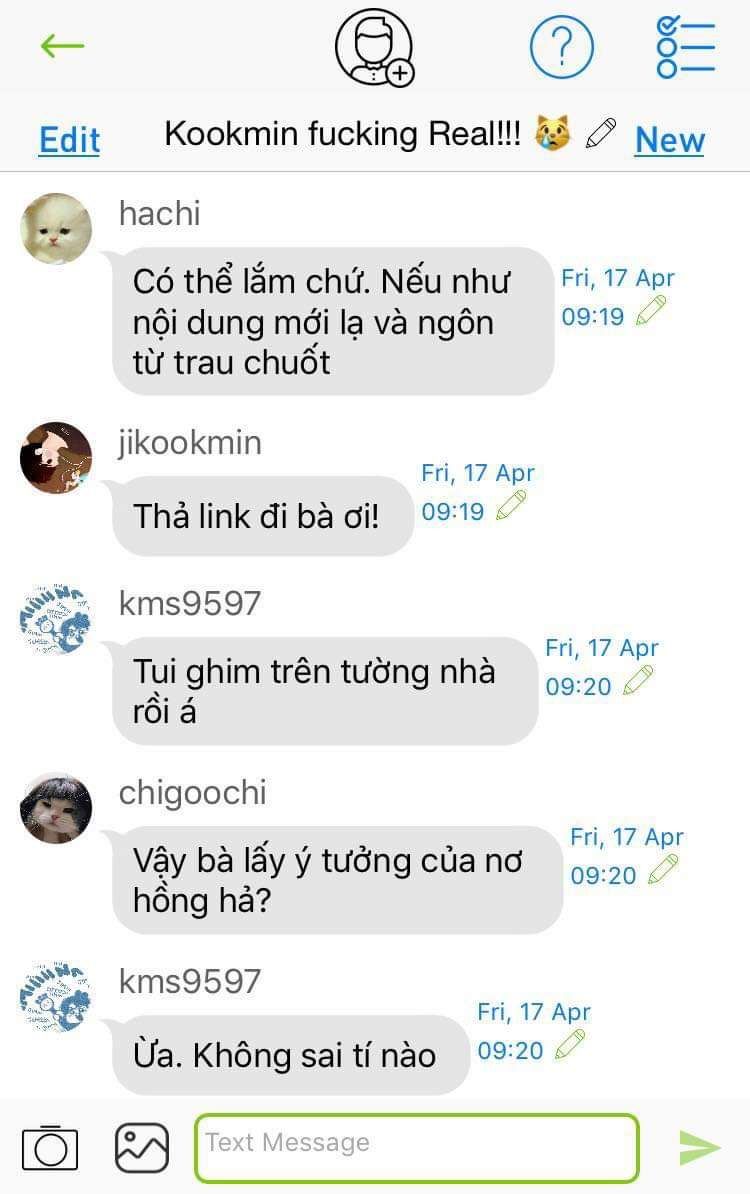The image size is (750, 1194).
Task: Tap hachi's avatar
Action: pyautogui.click(x=56, y=229)
